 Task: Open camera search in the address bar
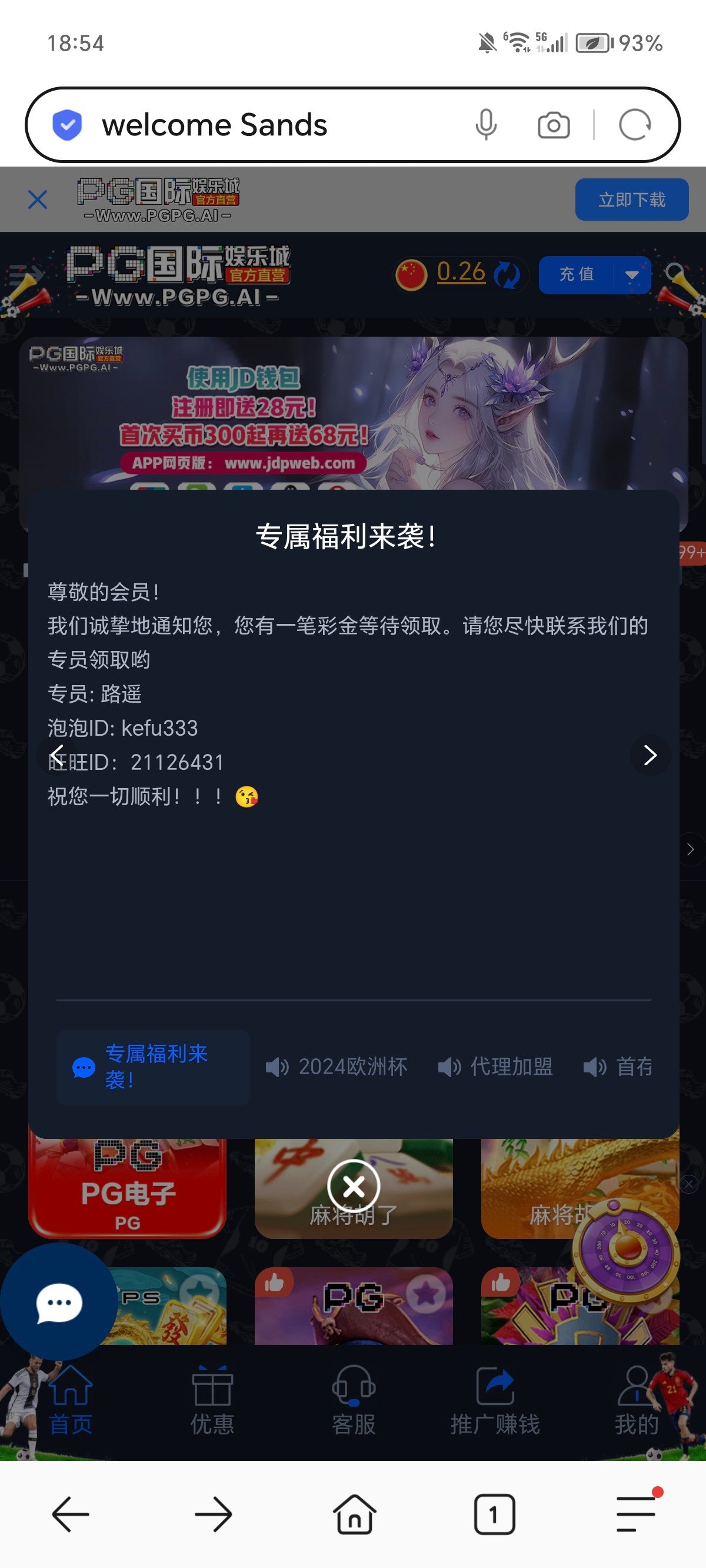553,125
